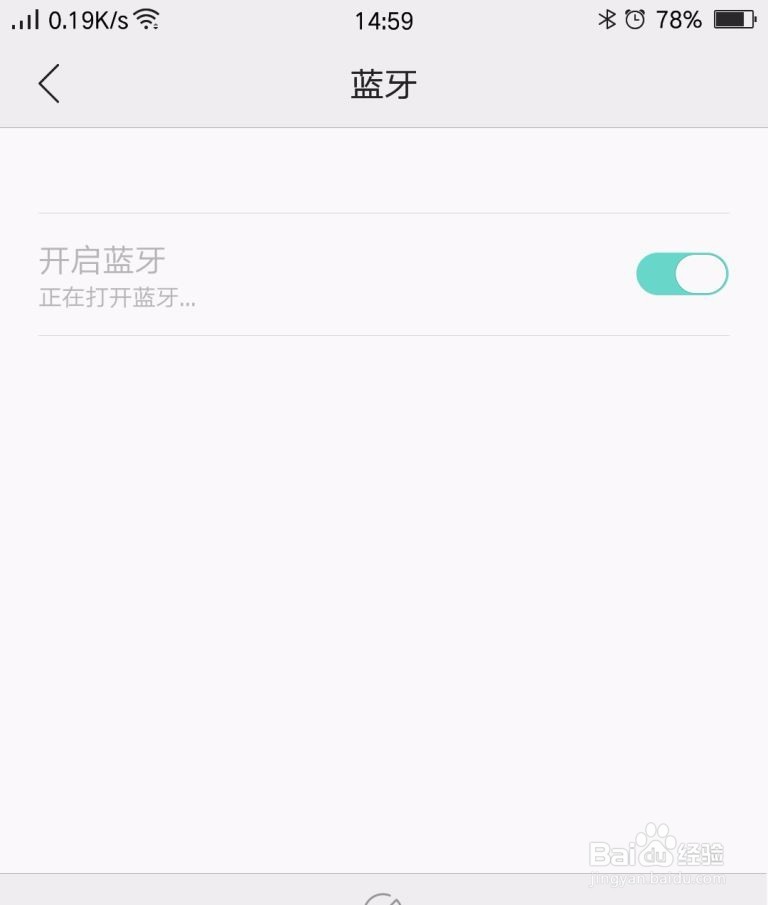Image resolution: width=768 pixels, height=905 pixels.
Task: Select the 蓝牙 title in the header bar
Action: point(383,85)
